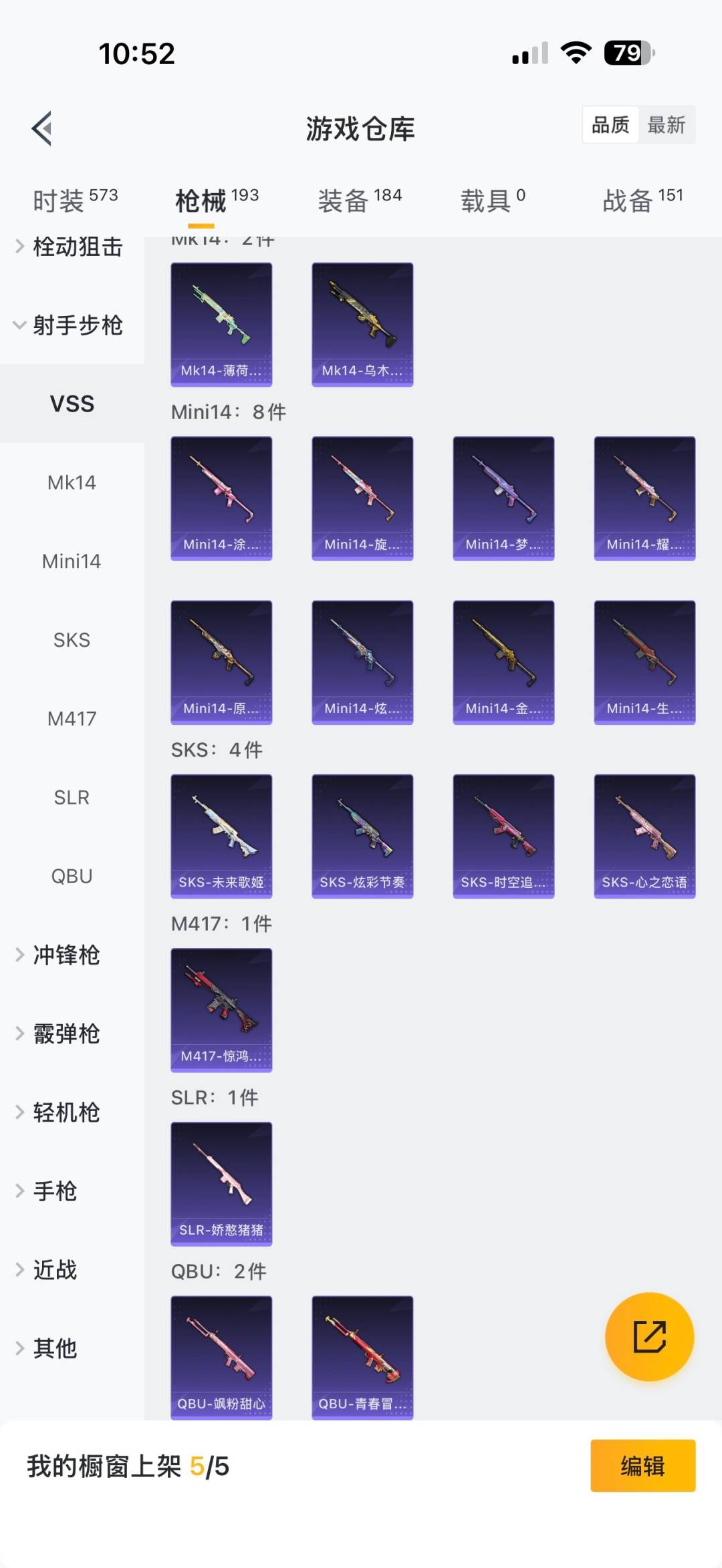Switch to the 载具 tab

pyautogui.click(x=493, y=200)
